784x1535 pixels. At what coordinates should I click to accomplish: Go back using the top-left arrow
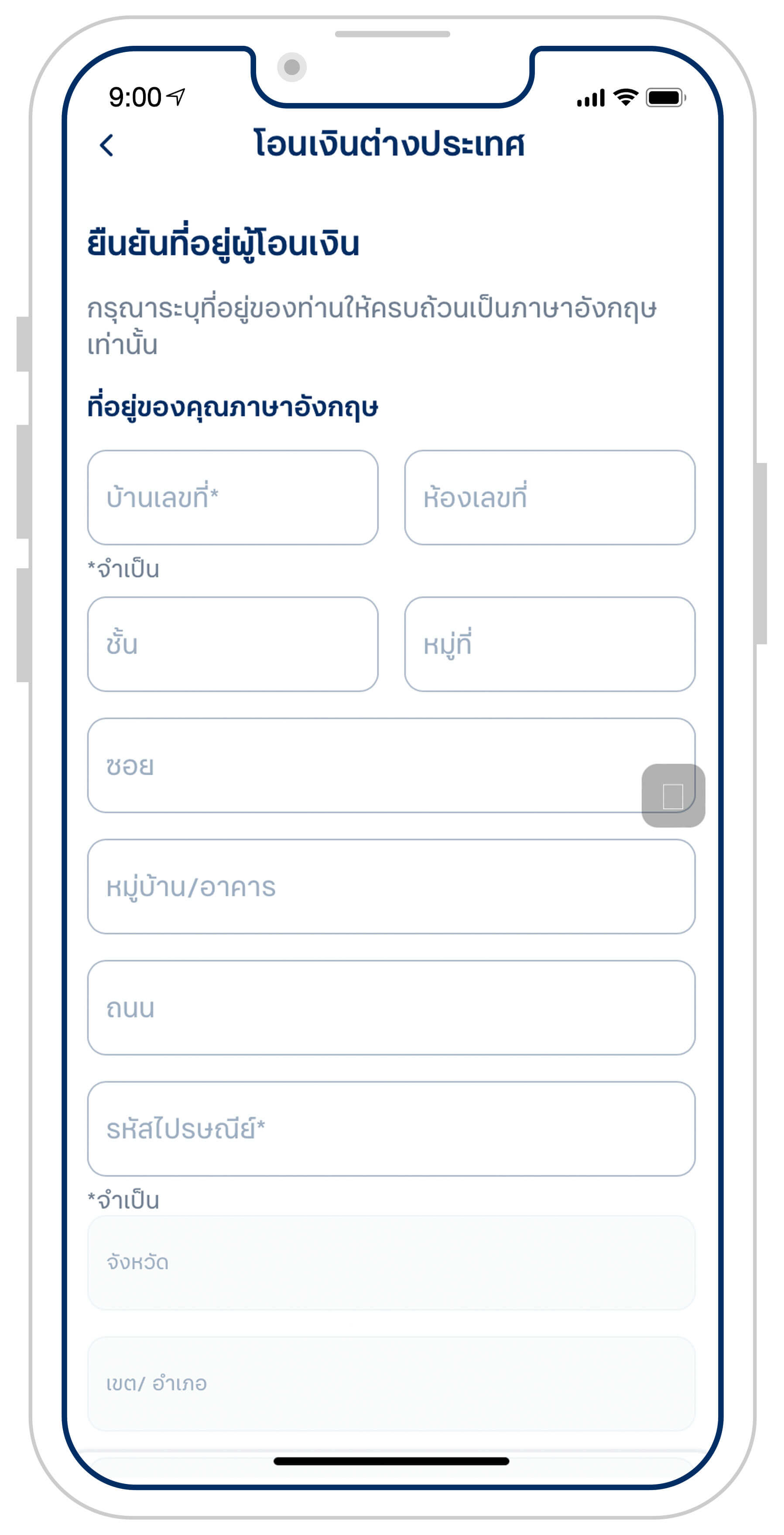point(106,145)
